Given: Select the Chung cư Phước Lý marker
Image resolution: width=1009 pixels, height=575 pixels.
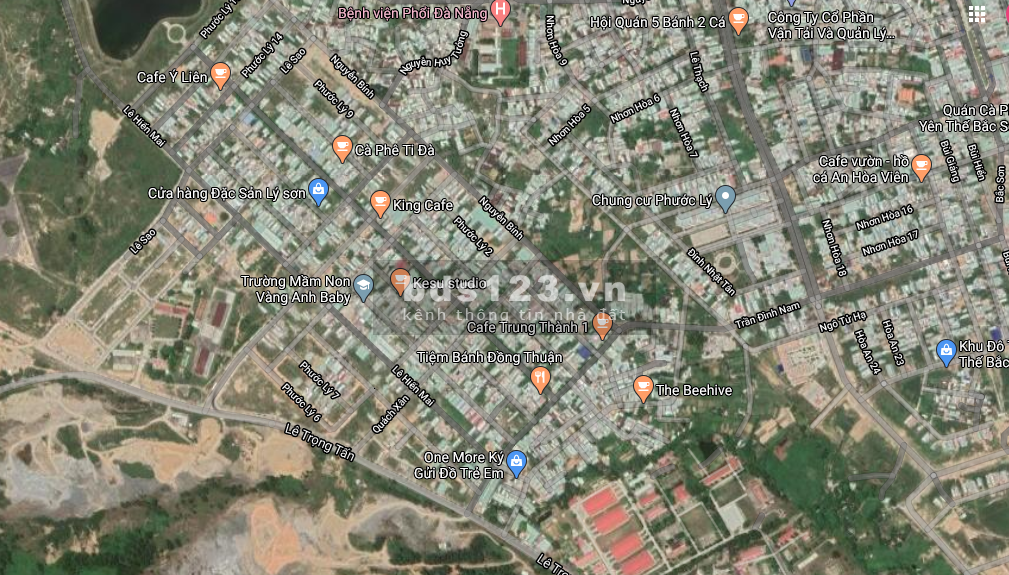Looking at the screenshot, I should 725,198.
